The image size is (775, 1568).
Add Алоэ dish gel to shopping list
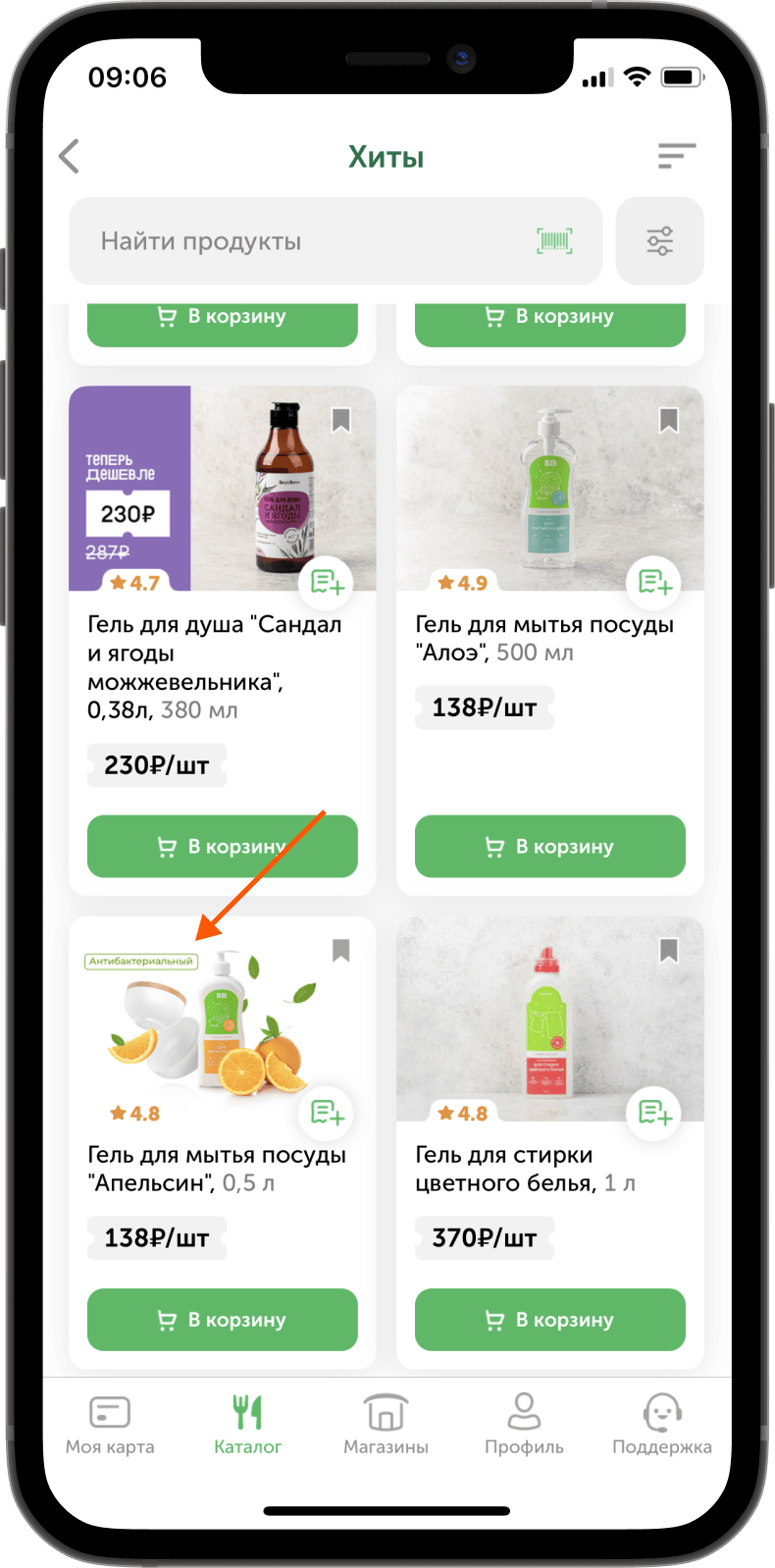pos(654,583)
